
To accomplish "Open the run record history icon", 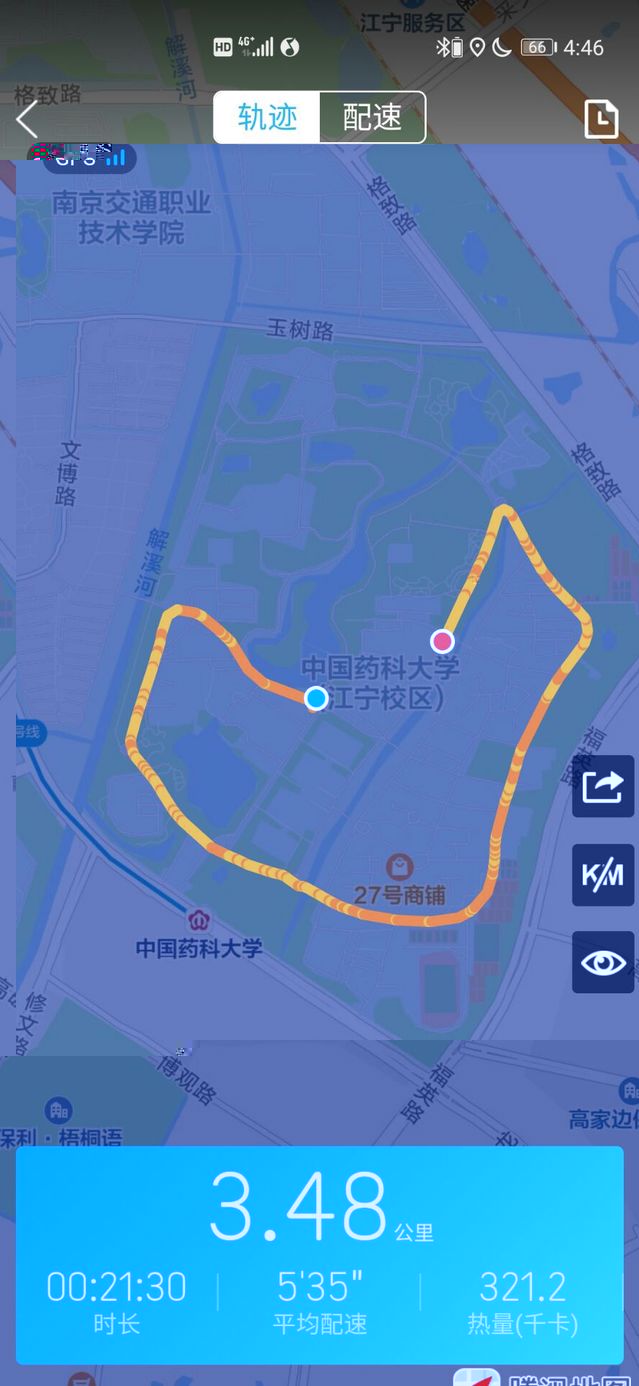I will click(x=601, y=119).
